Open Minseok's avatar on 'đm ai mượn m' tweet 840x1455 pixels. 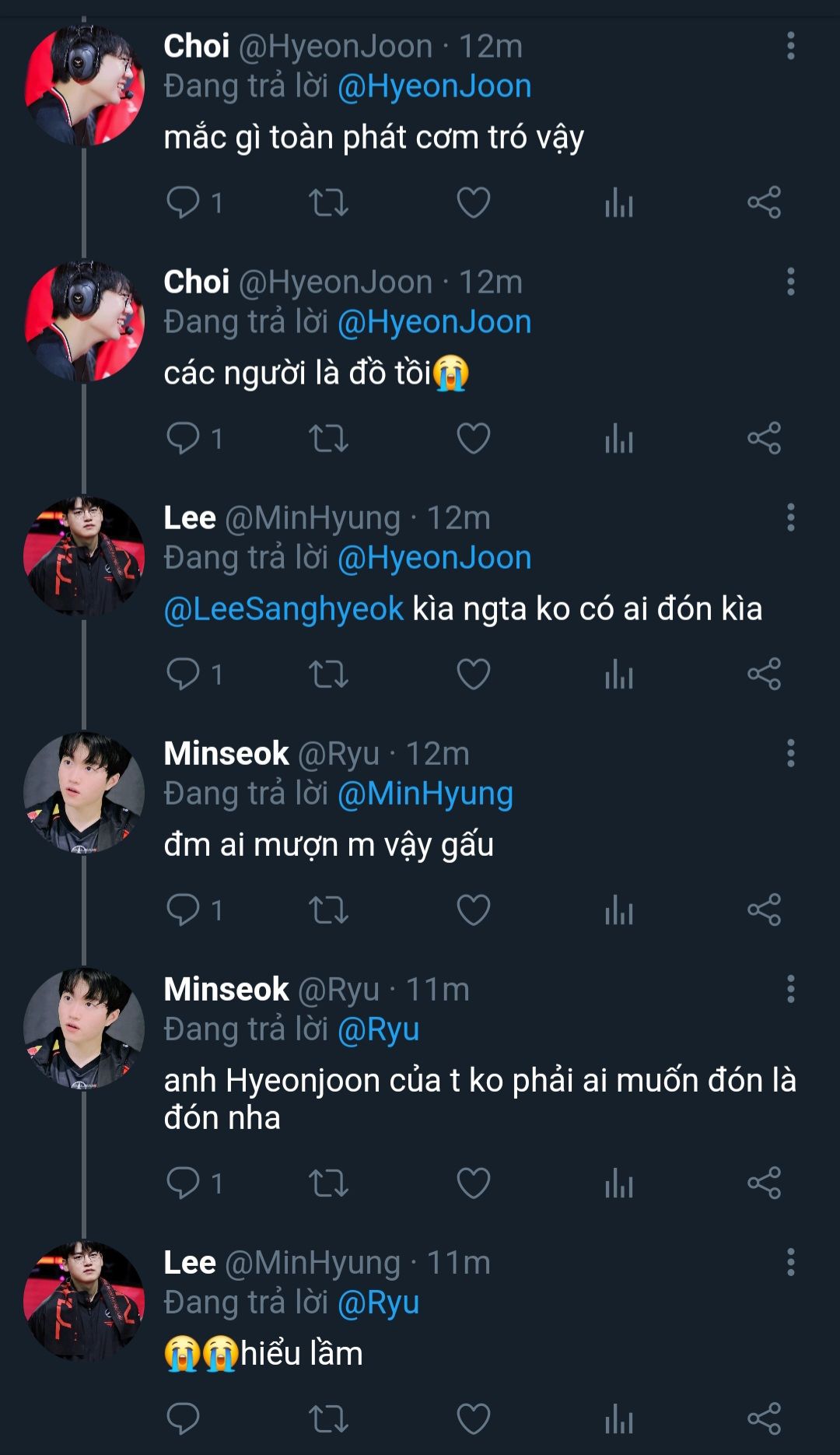coord(84,792)
